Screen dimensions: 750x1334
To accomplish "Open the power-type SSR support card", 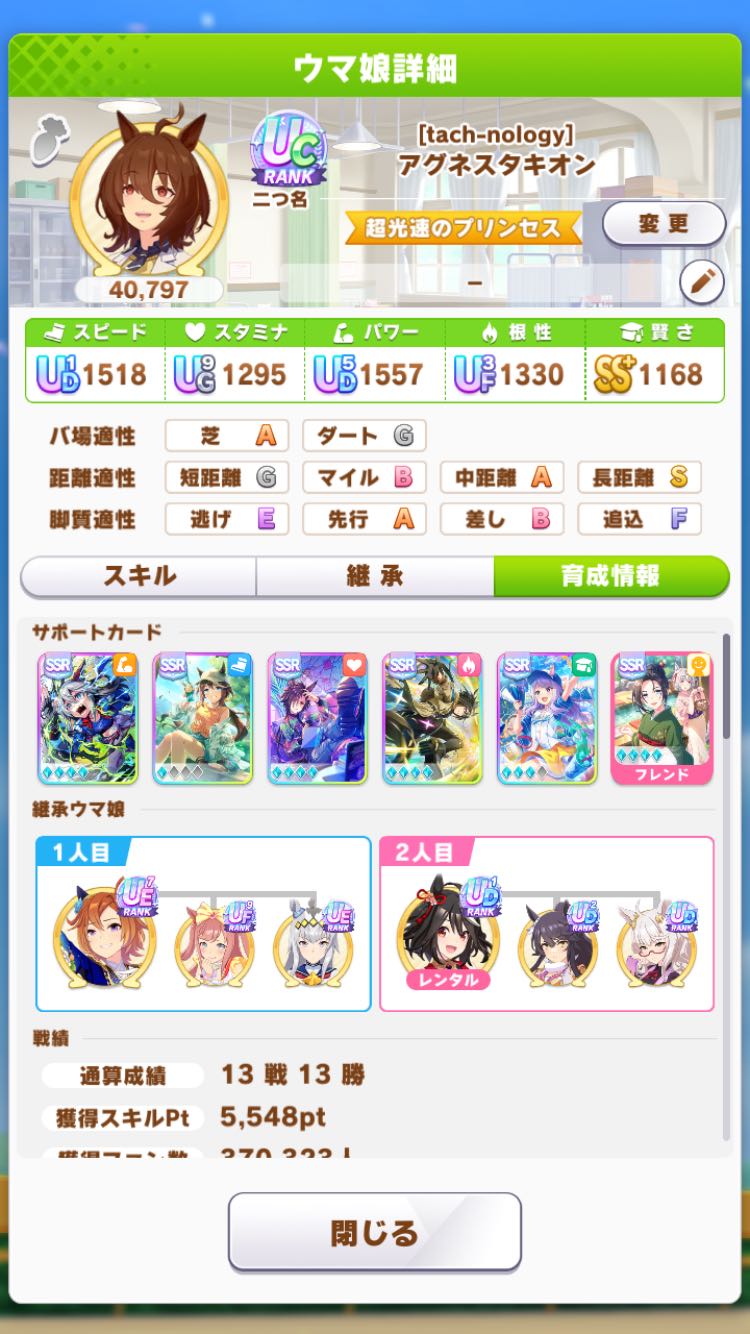I will pyautogui.click(x=88, y=718).
